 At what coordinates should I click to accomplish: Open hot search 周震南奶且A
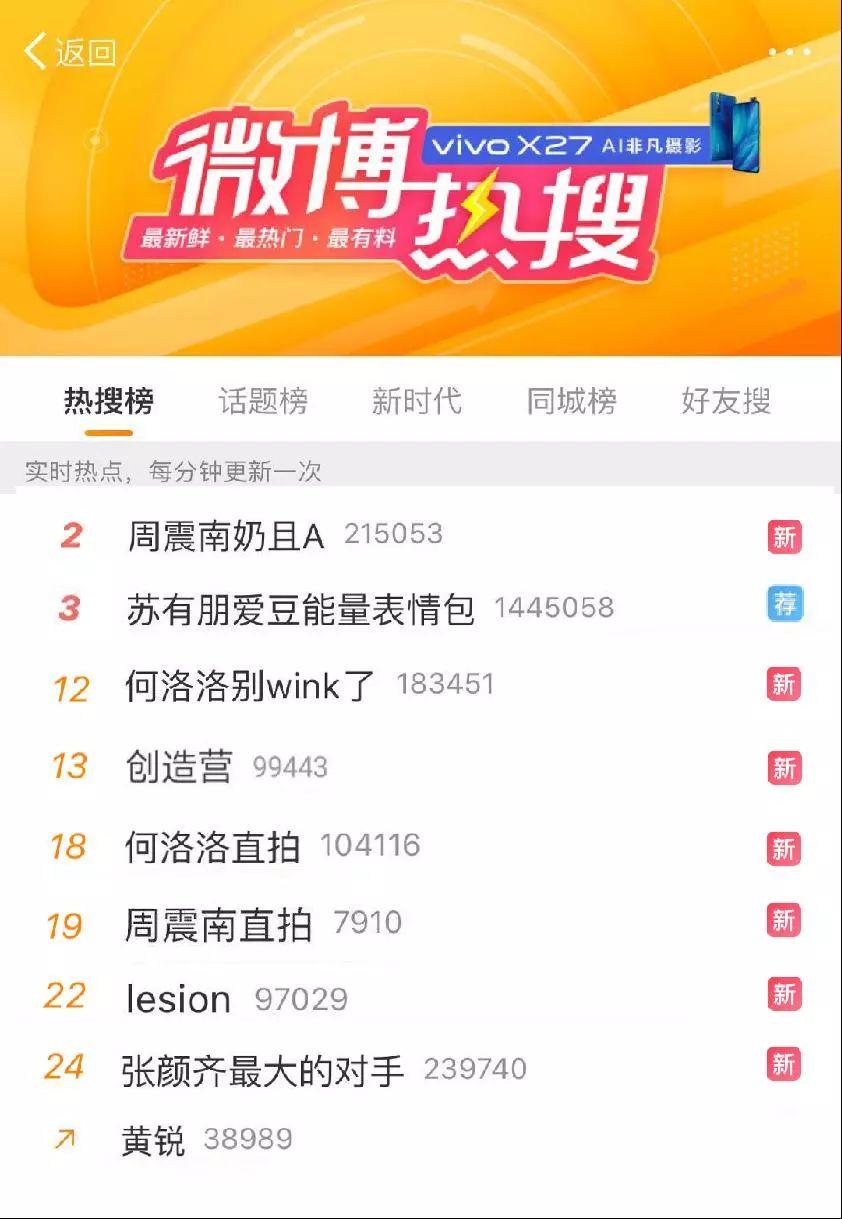tap(226, 537)
